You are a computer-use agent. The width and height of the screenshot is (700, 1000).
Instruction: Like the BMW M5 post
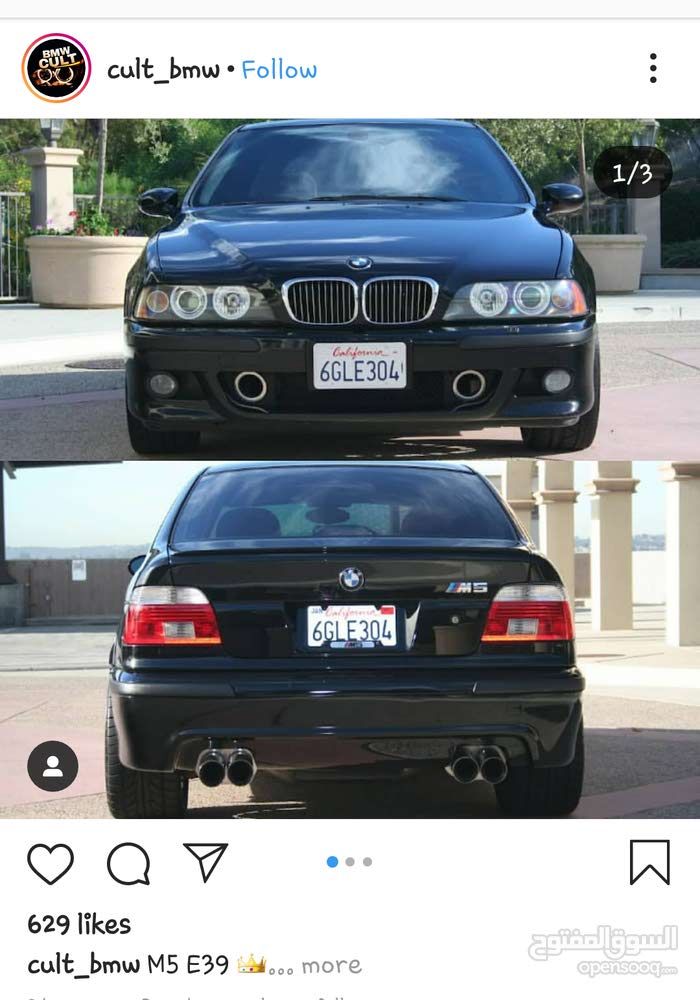[x=50, y=863]
